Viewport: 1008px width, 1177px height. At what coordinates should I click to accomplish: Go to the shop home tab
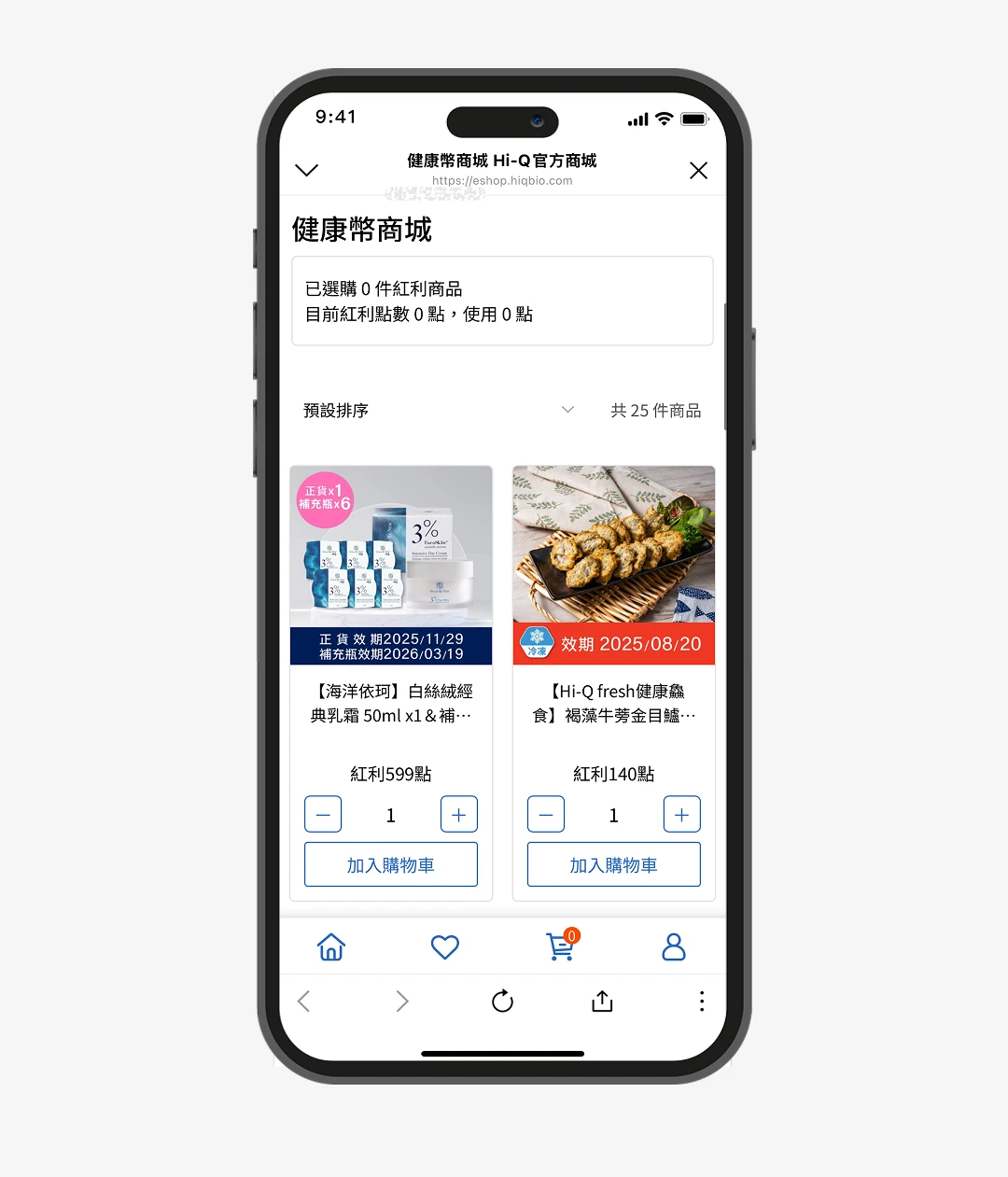point(331,947)
